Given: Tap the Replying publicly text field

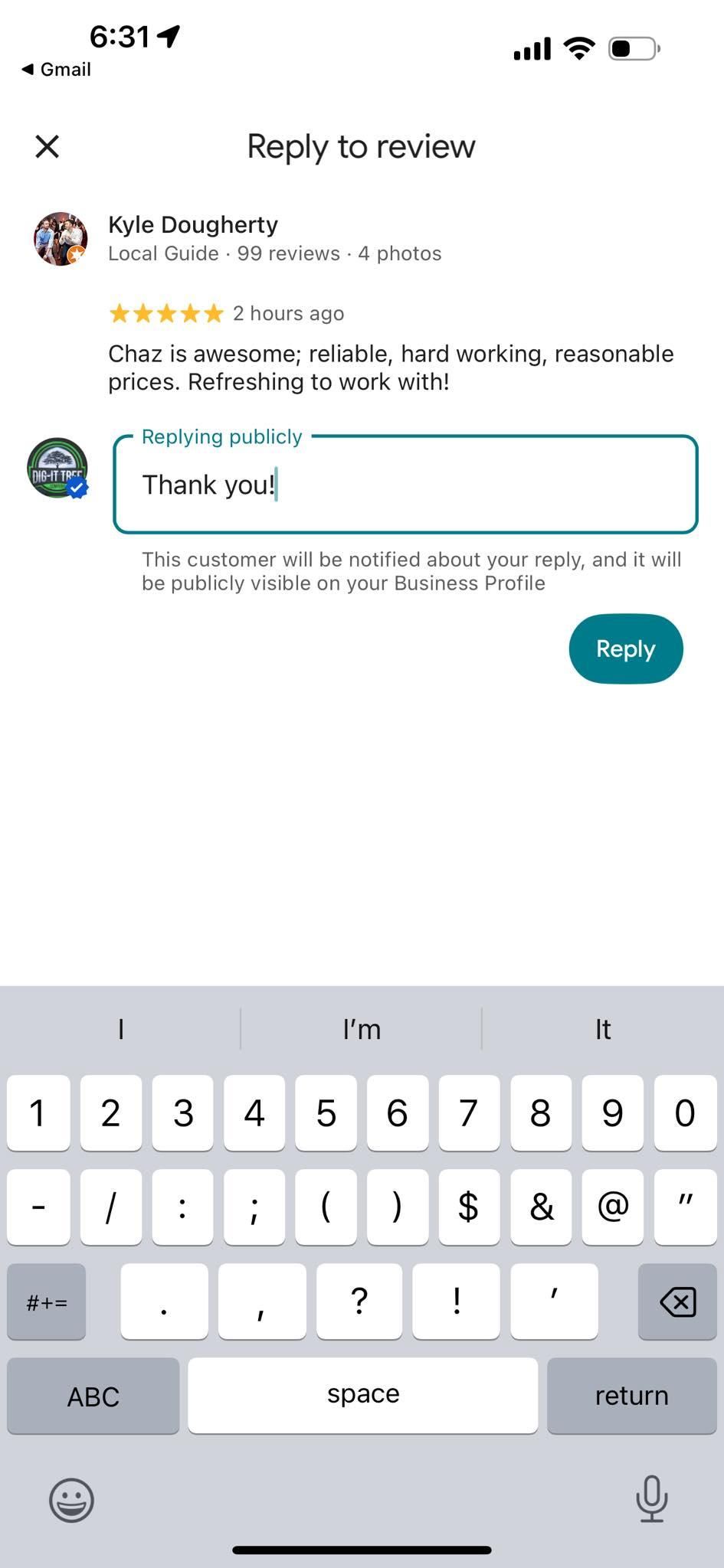Looking at the screenshot, I should (405, 485).
